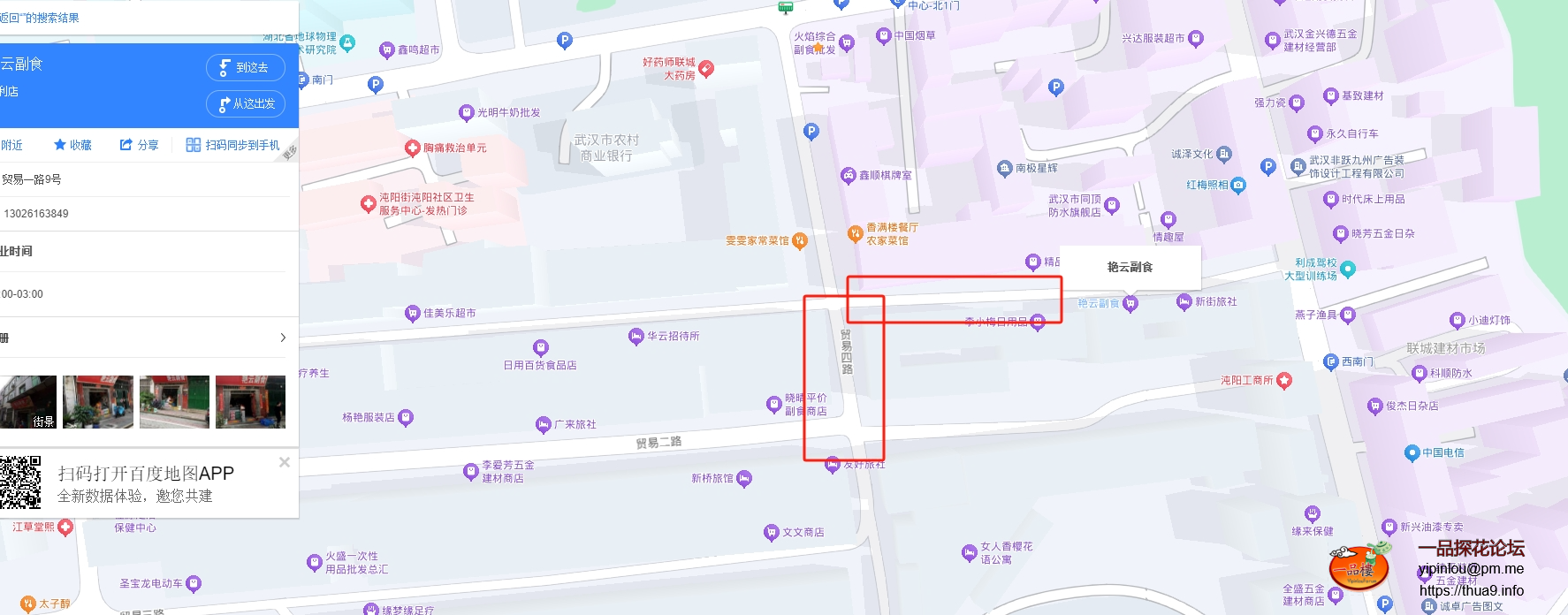Select the 香满楼餐厅 restaurant marker
Screen dimensions: 1568x615
[x=855, y=233]
